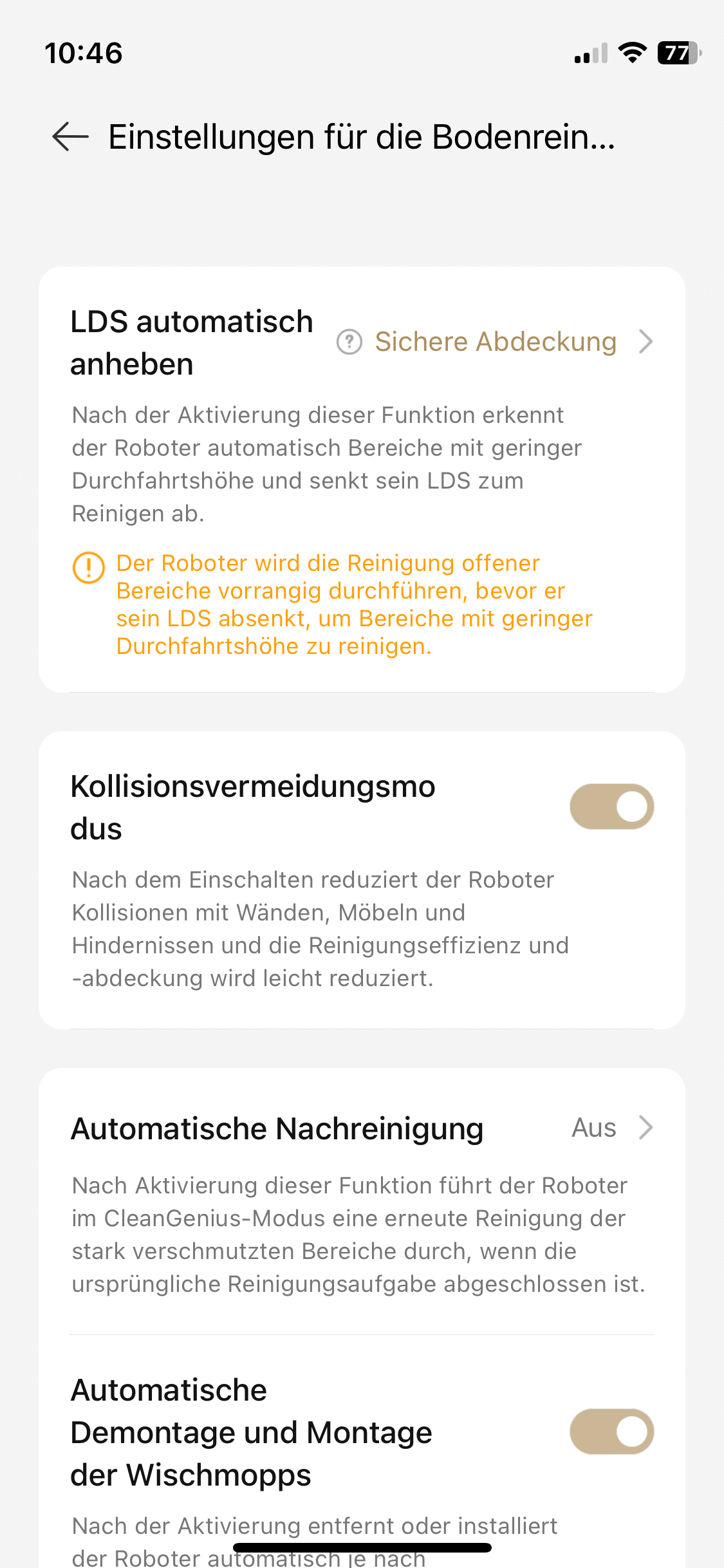The width and height of the screenshot is (724, 1568).
Task: Open the LDS help question mark icon
Action: (x=349, y=342)
